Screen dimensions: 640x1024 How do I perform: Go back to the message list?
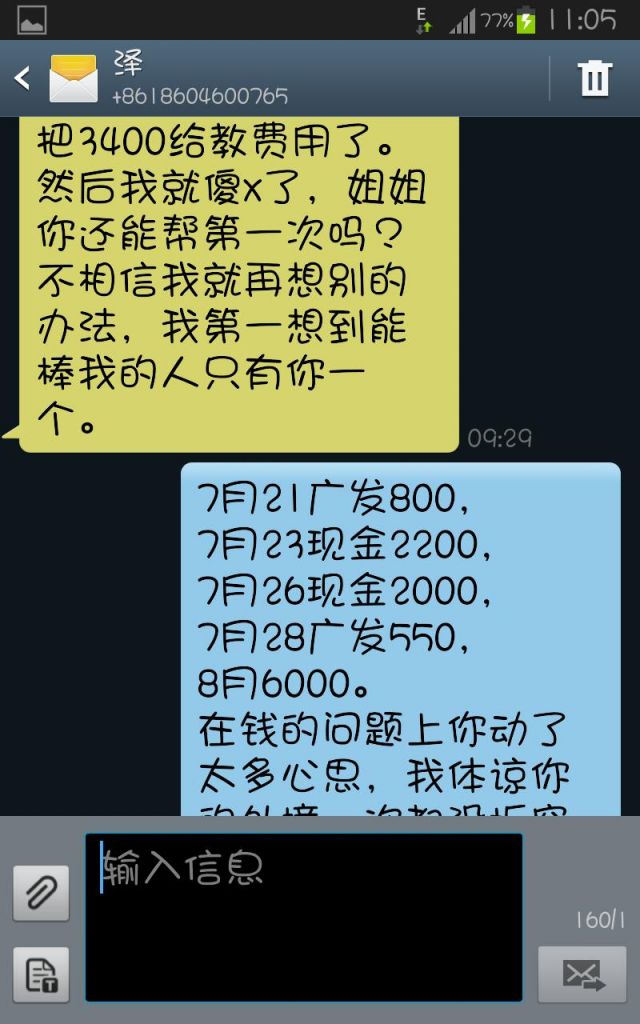[22, 78]
